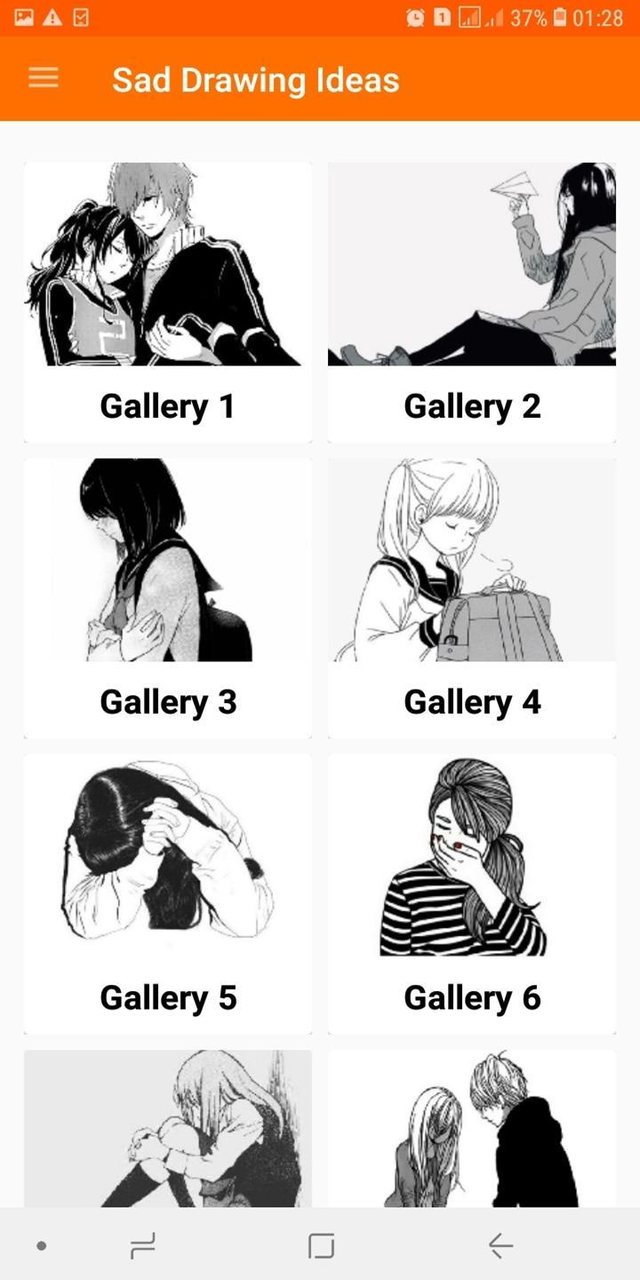Tap the Gallery 4 card
Viewport: 640px width, 1280px height.
click(x=472, y=598)
